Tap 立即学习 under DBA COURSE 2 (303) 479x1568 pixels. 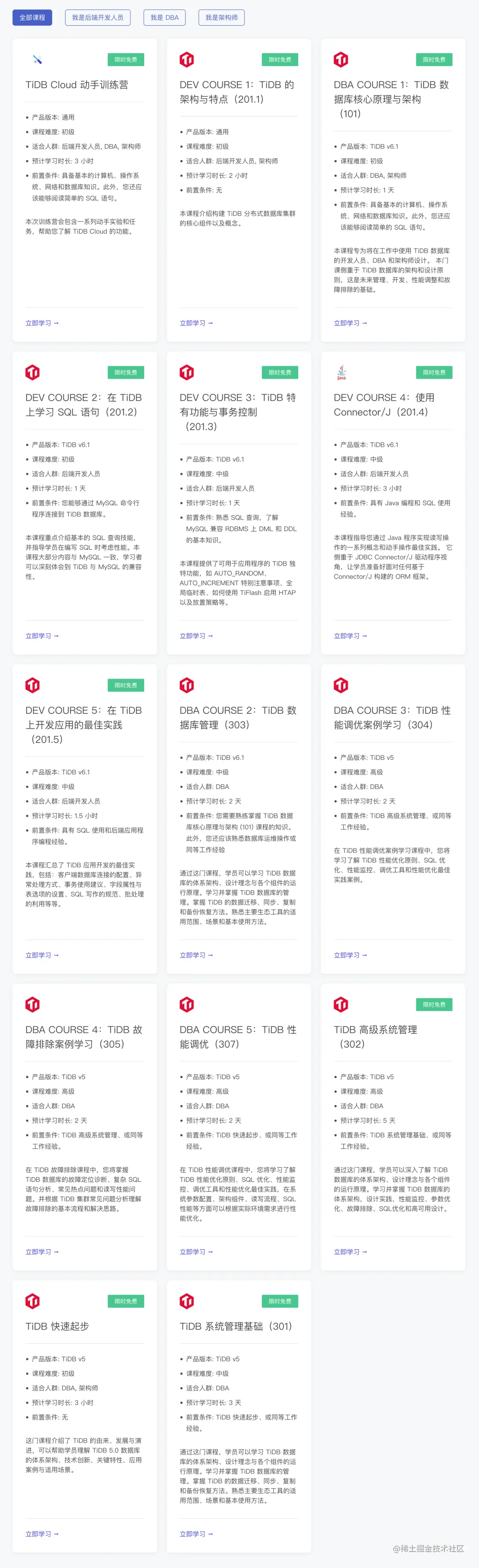tap(196, 955)
